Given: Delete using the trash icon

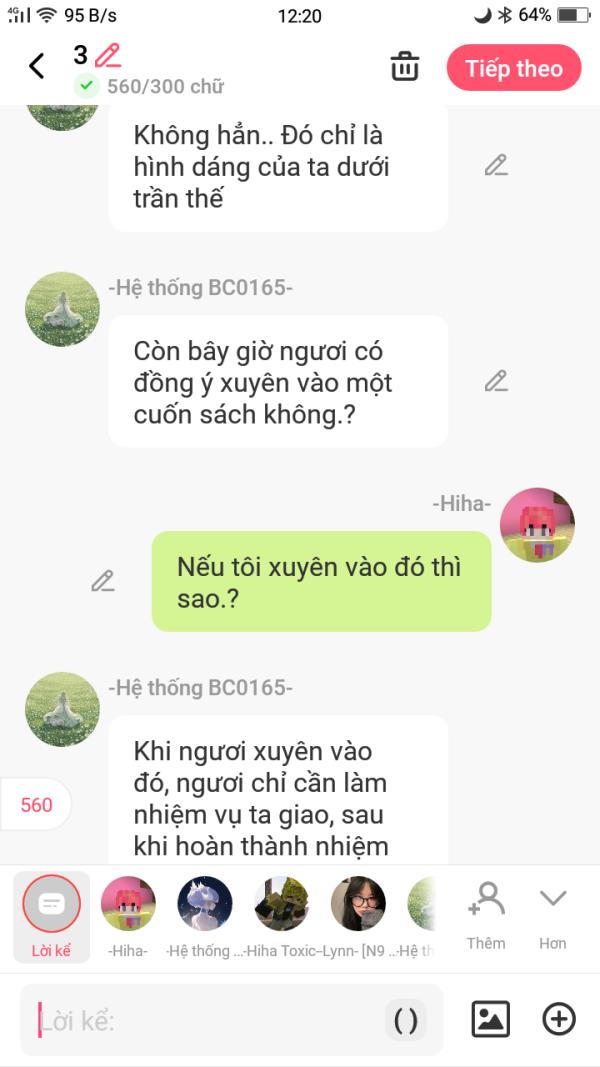Looking at the screenshot, I should point(404,67).
